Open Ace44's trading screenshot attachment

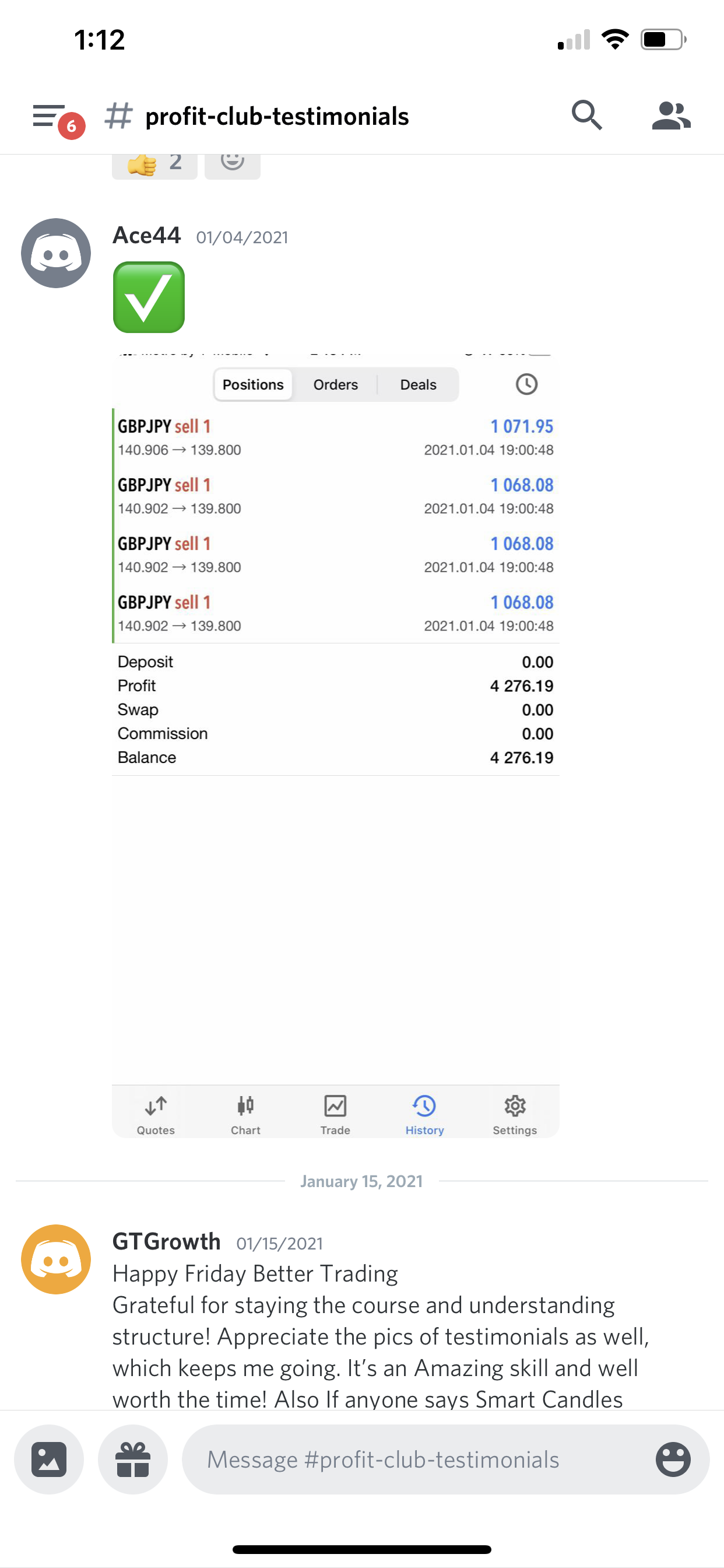coord(336,744)
